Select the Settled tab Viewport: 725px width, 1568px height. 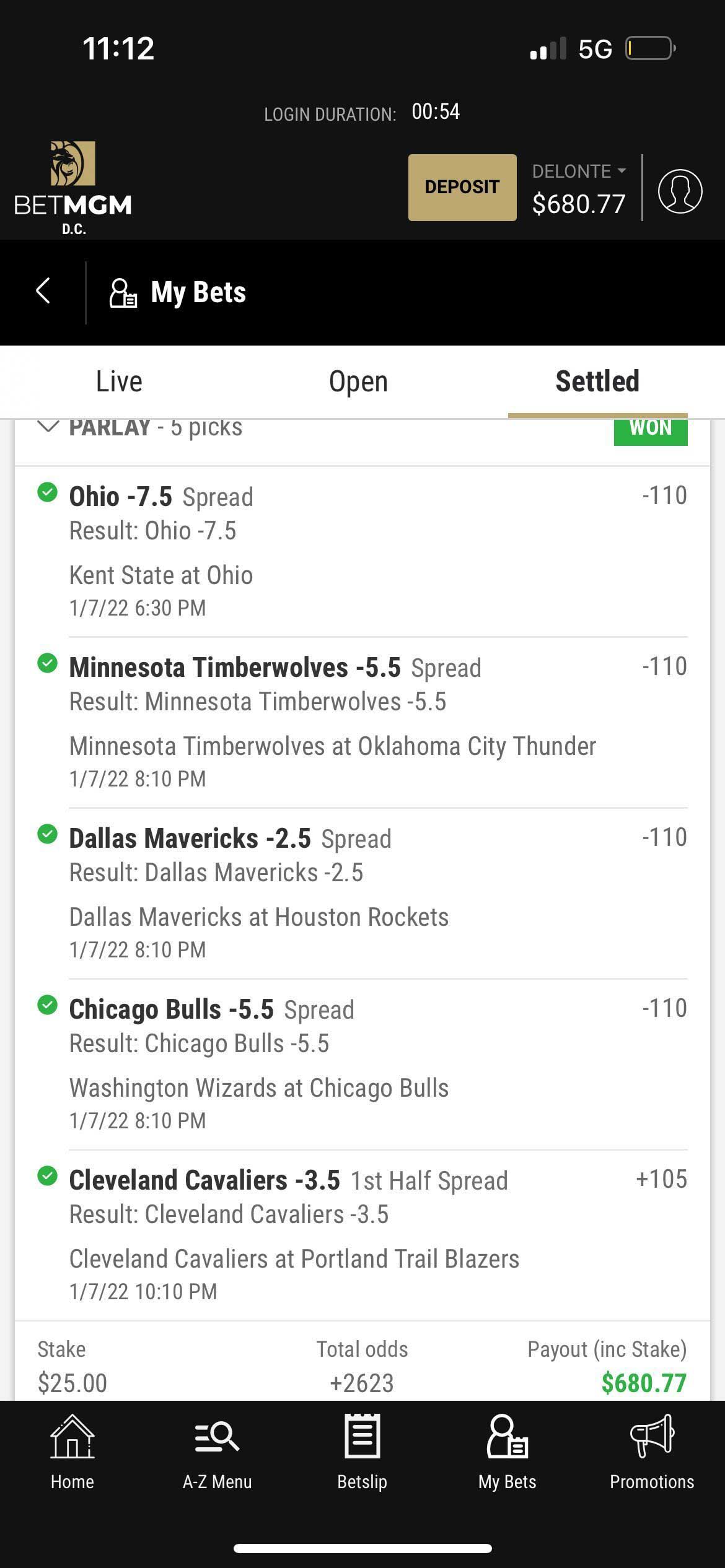click(x=597, y=381)
